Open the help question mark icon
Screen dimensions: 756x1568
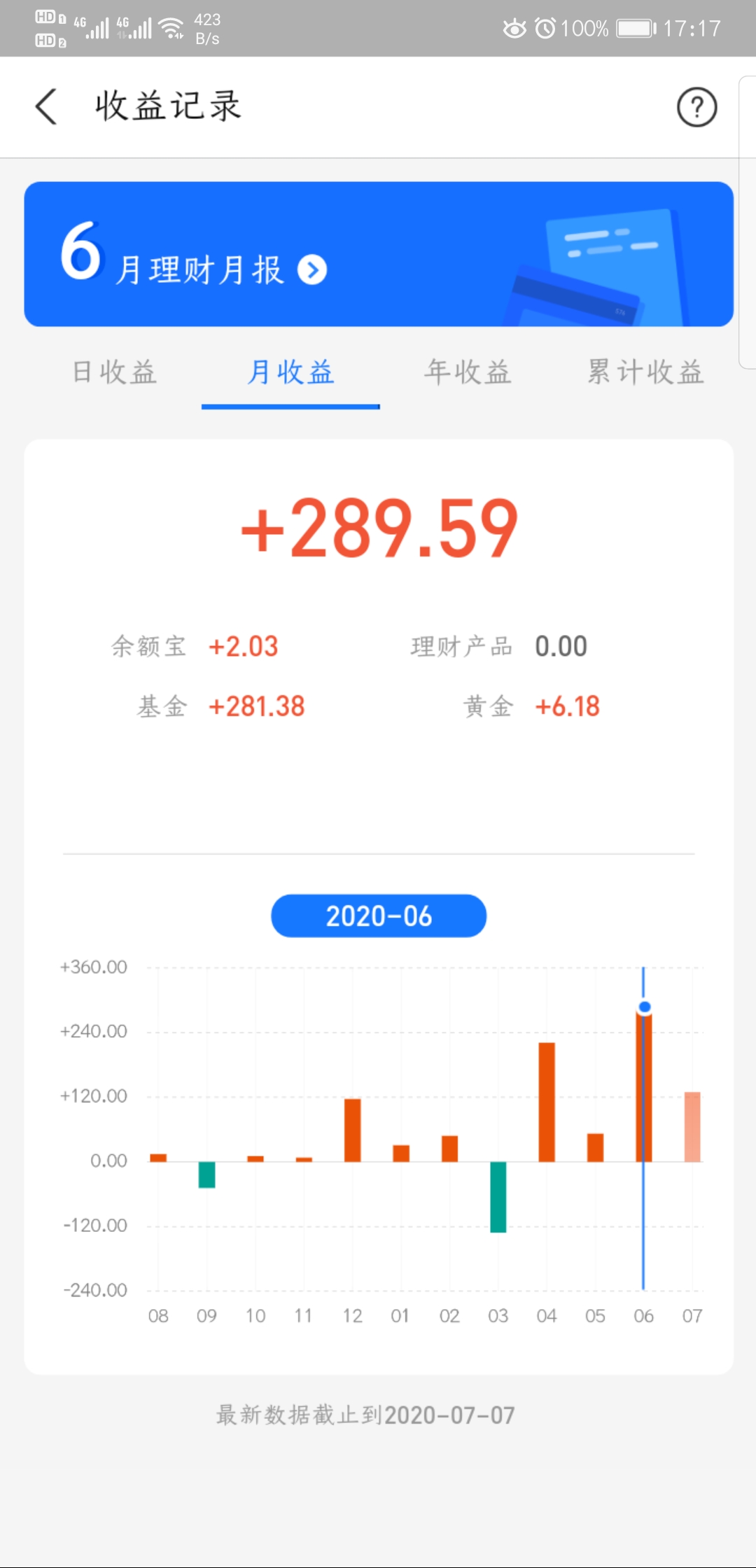pos(696,107)
